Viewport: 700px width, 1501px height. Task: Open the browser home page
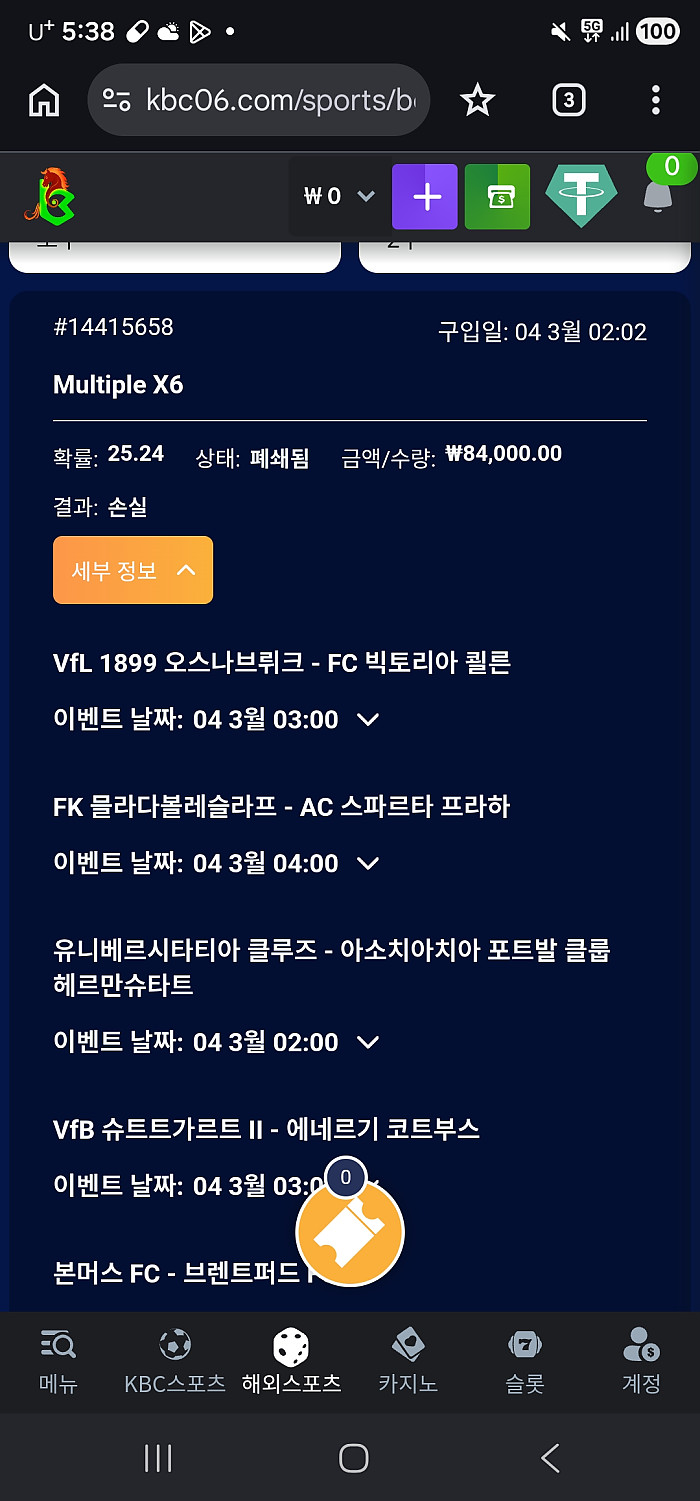(x=43, y=100)
